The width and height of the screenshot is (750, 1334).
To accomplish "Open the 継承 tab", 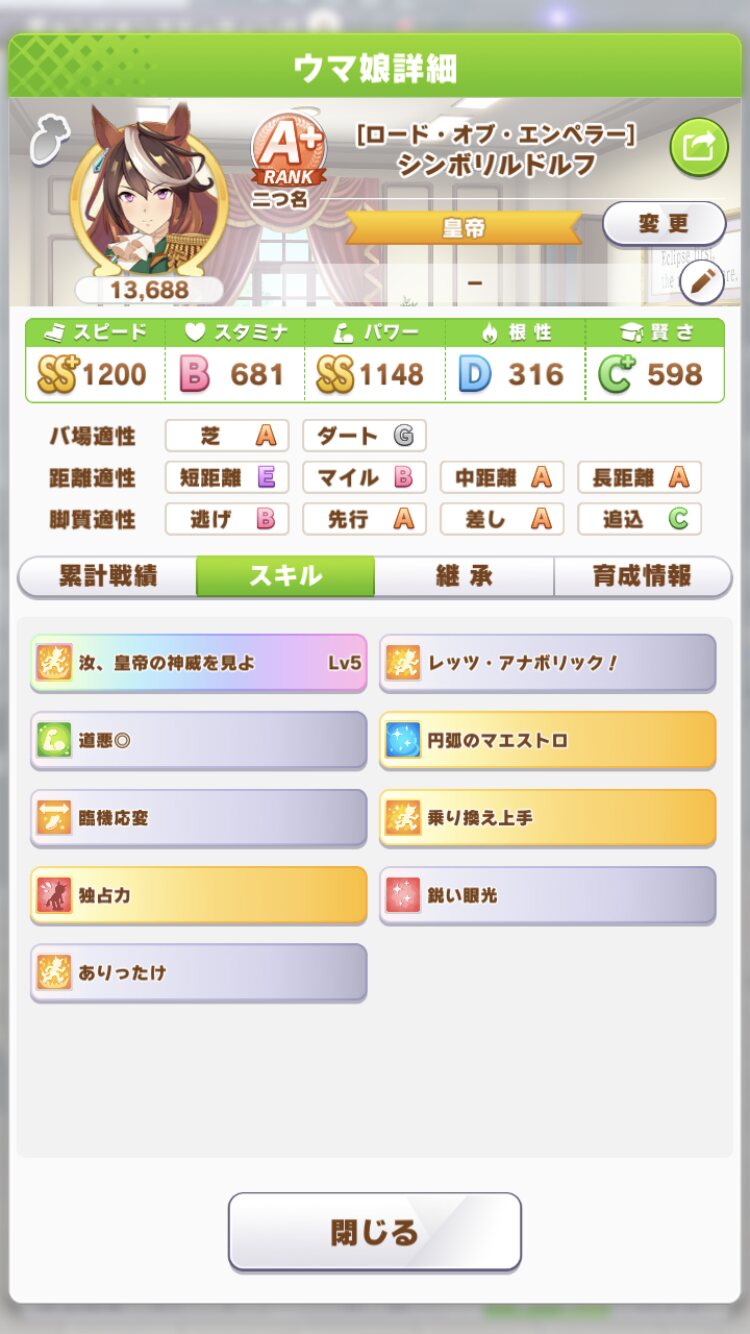I will click(464, 576).
